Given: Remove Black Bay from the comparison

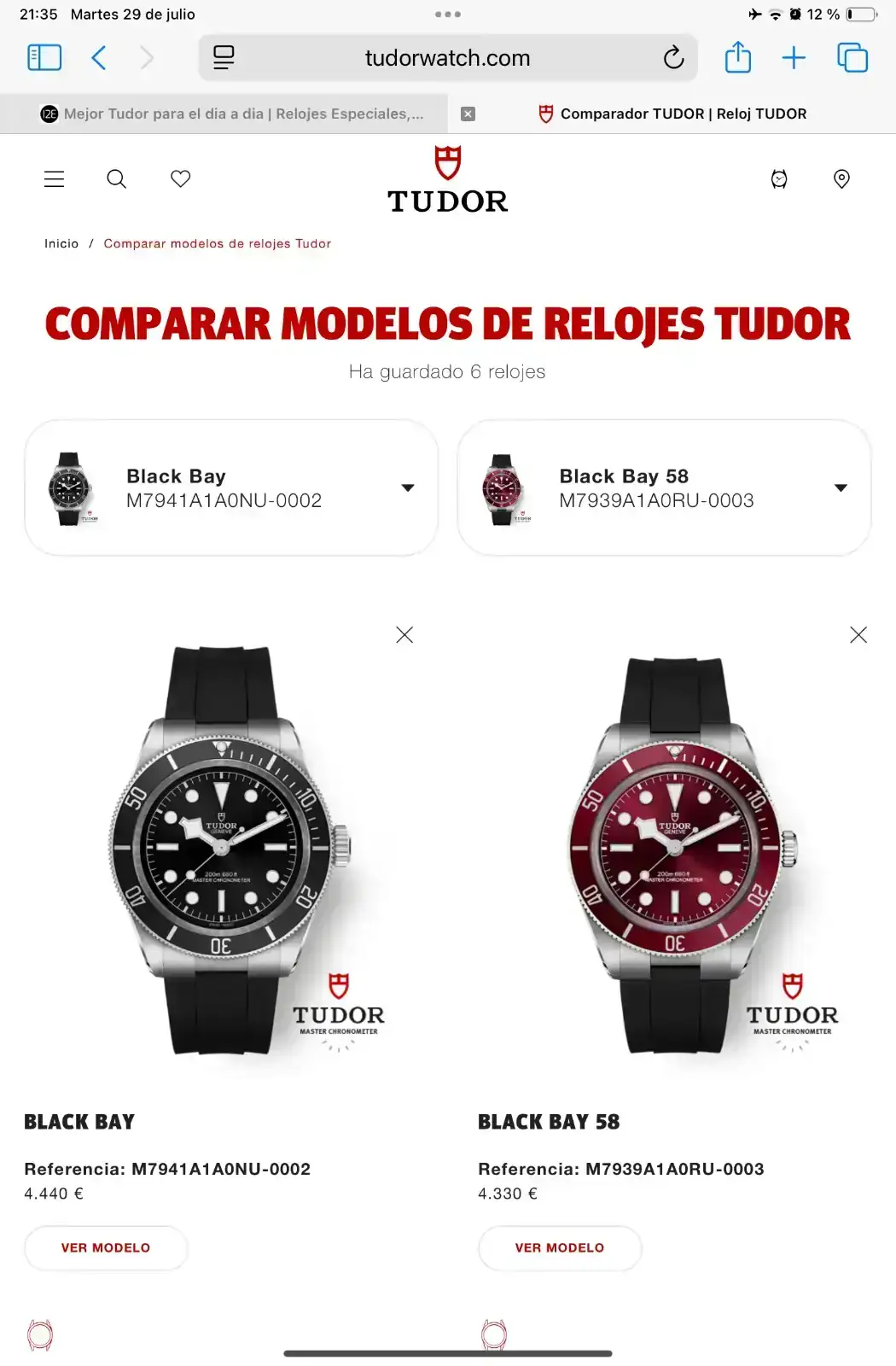Looking at the screenshot, I should point(404,634).
